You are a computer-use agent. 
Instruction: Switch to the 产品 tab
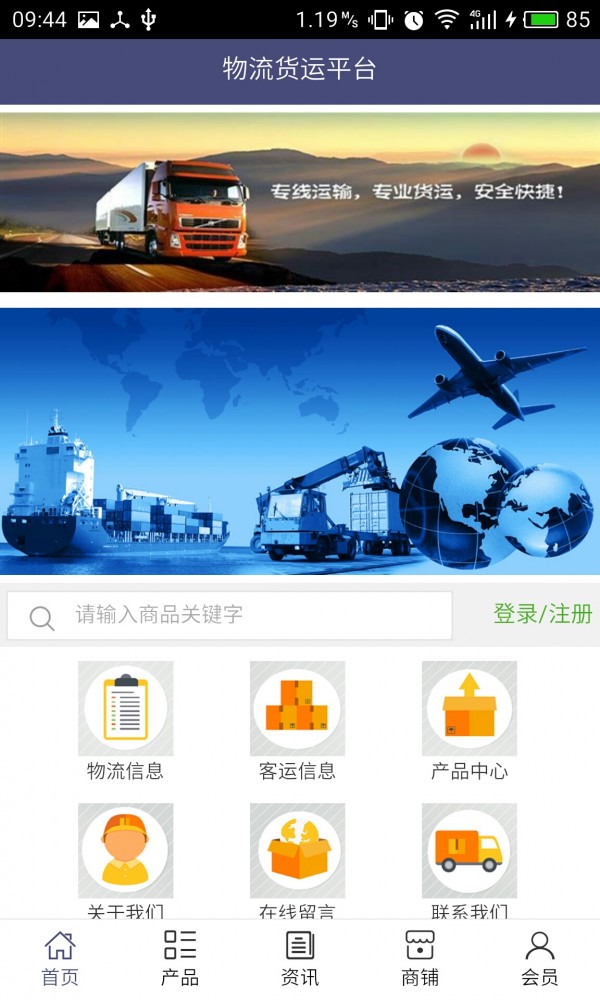pos(180,958)
